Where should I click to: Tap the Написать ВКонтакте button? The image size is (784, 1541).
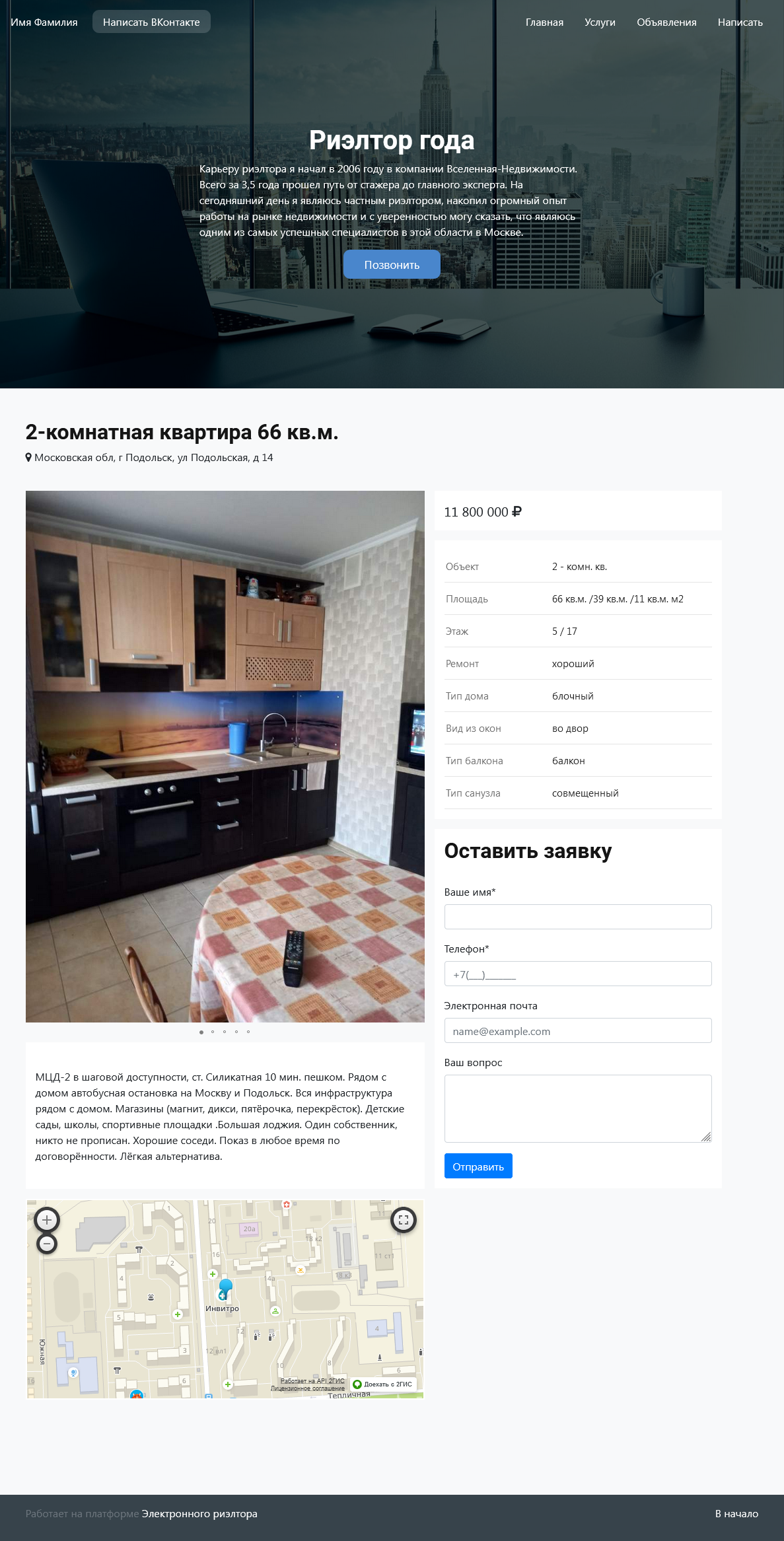(151, 22)
